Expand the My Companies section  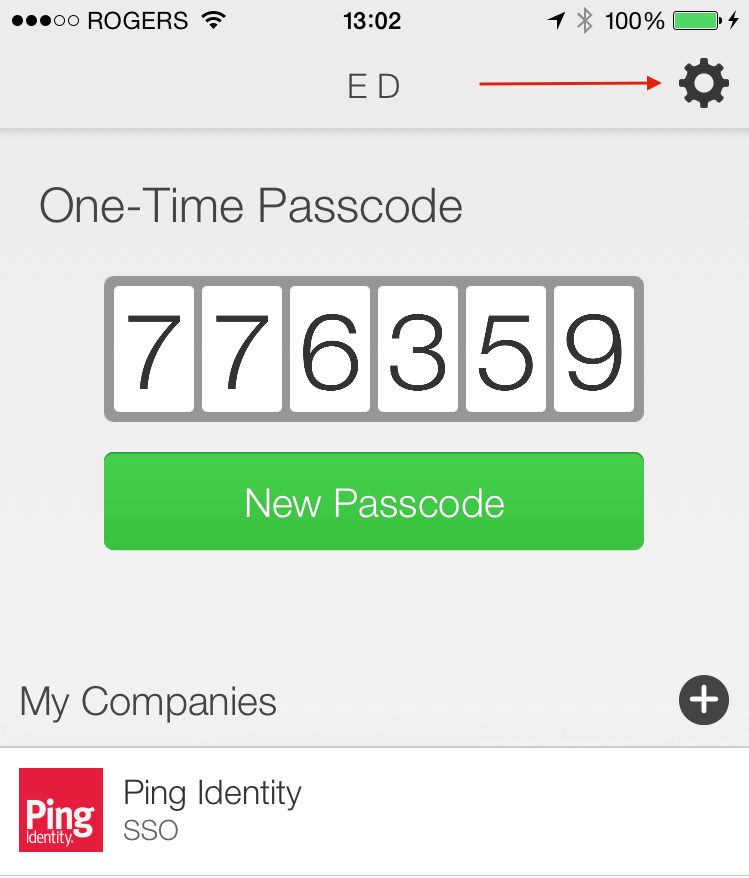pos(147,701)
